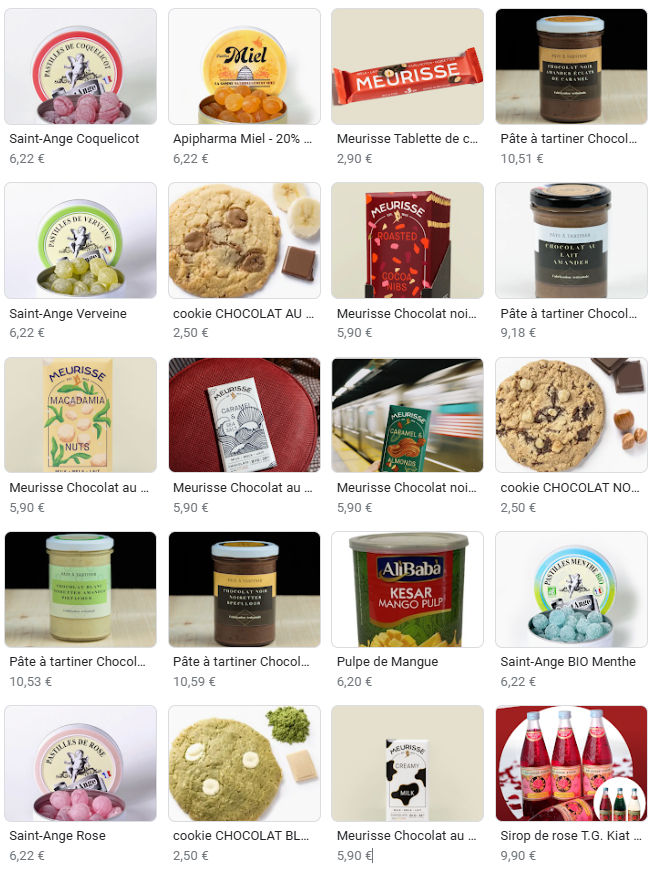View the Apipharma Miel product card

click(244, 67)
